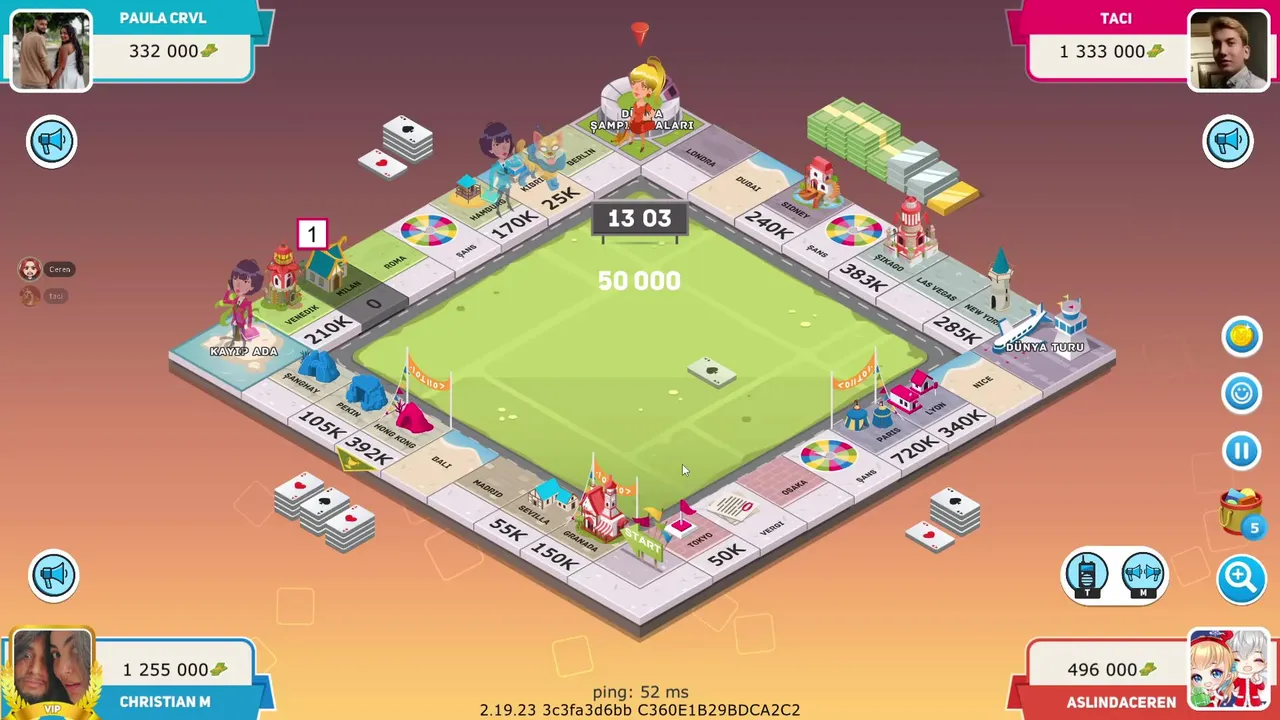Open Christian M's VIP avatar
The image size is (1280, 720).
tap(51, 672)
